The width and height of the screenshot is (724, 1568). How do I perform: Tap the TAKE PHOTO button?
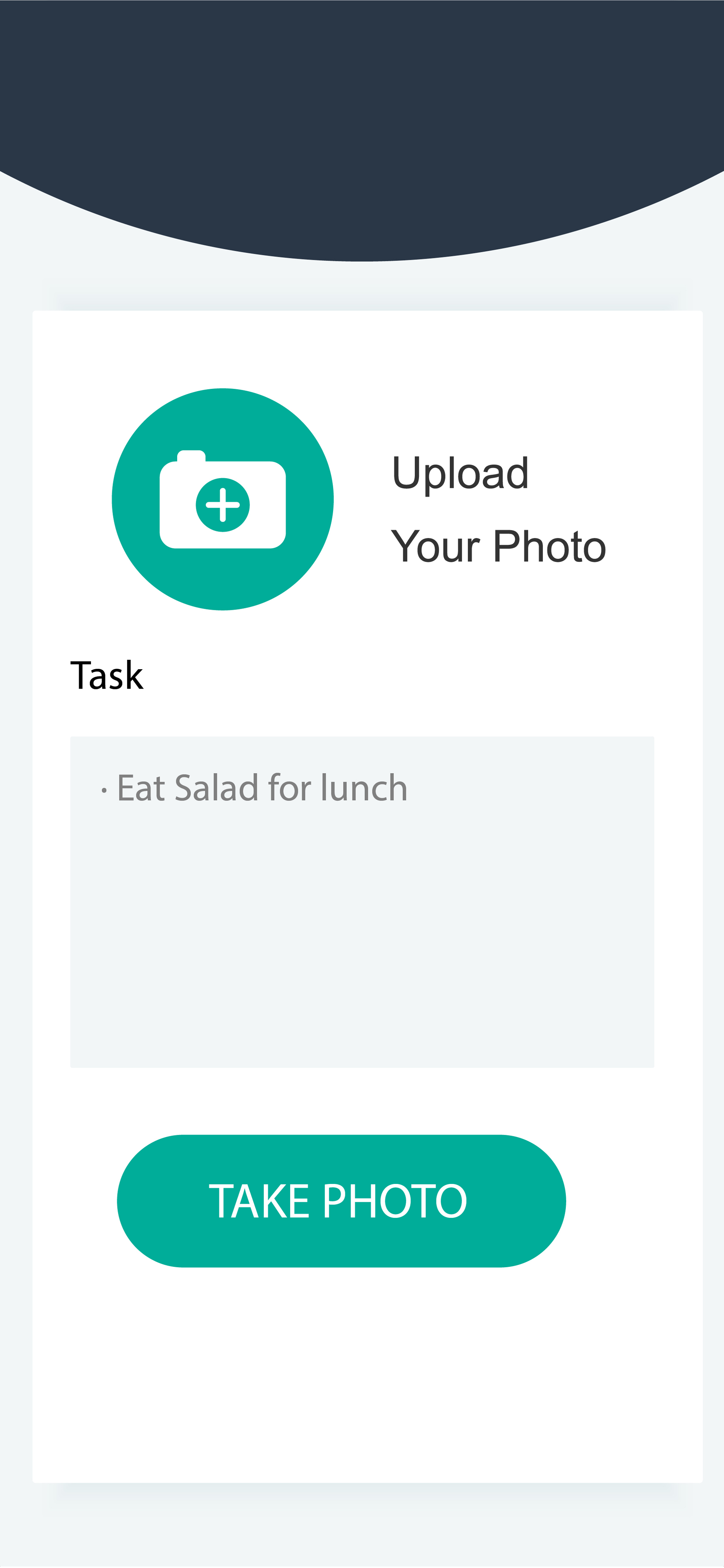coord(341,1200)
